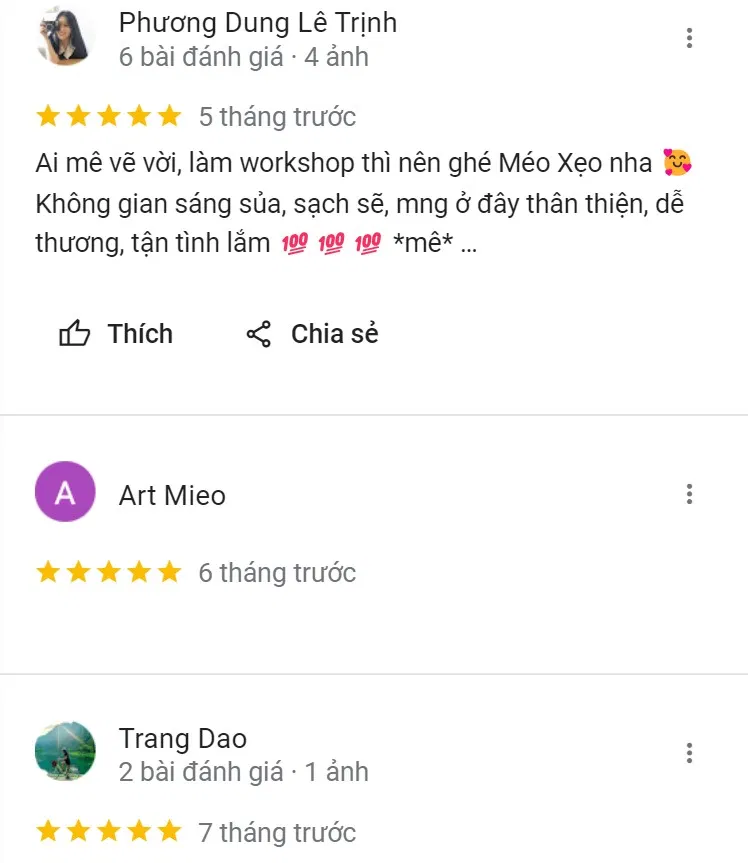748x863 pixels.
Task: Click Art Mieo's purple avatar circle
Action: [64, 494]
